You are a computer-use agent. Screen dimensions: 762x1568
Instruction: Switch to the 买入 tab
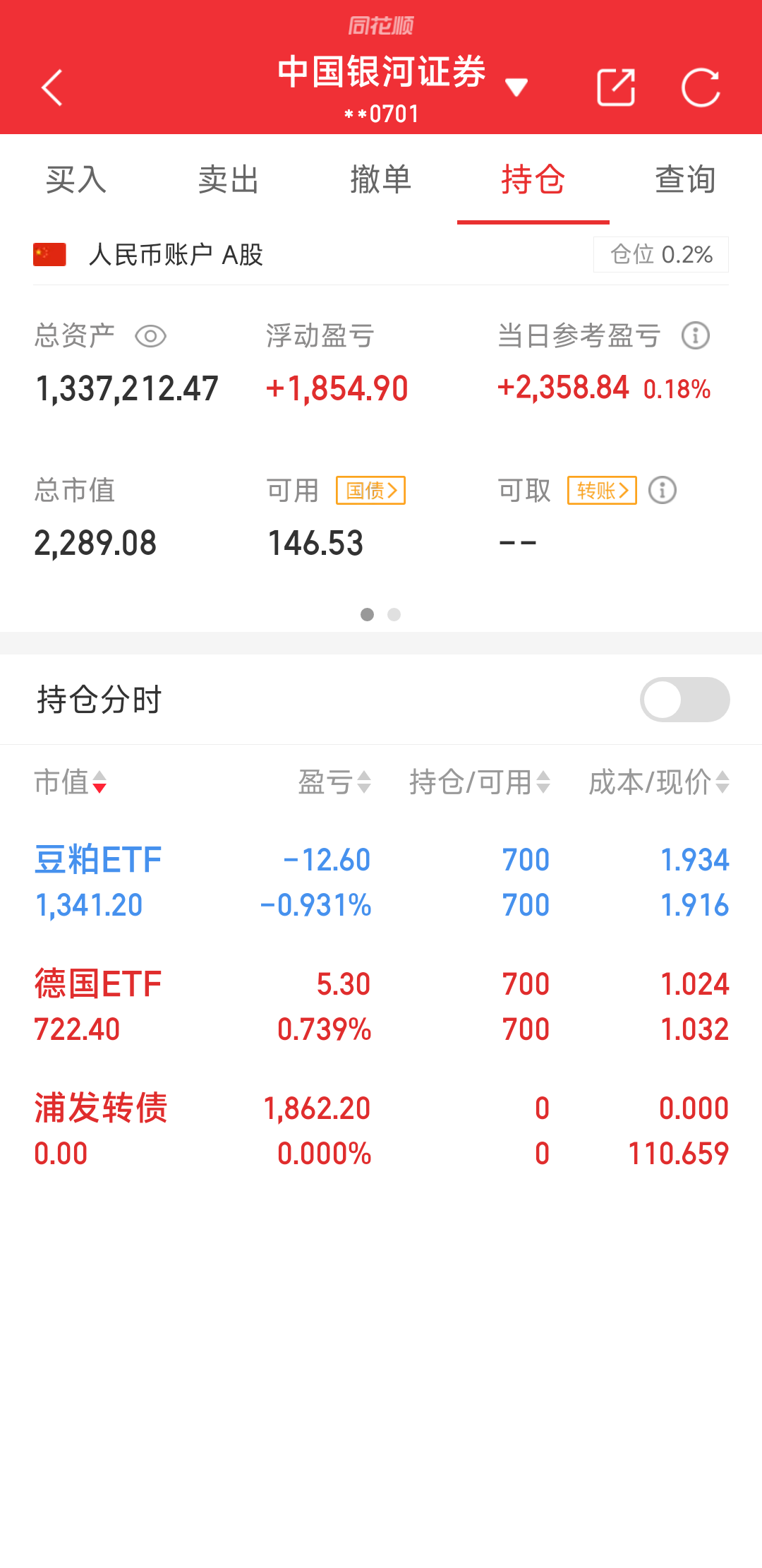[x=76, y=179]
